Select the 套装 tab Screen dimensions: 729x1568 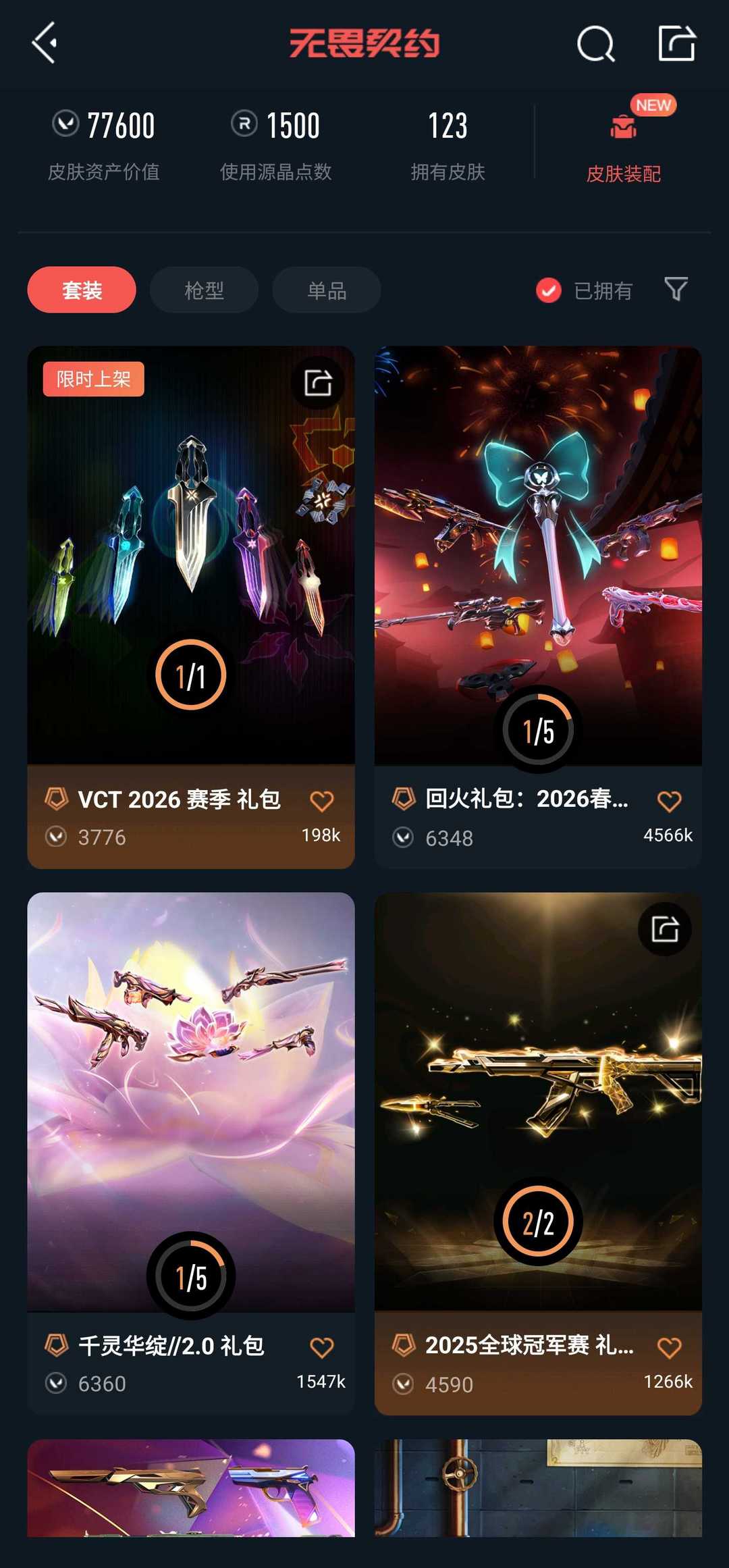(x=82, y=290)
